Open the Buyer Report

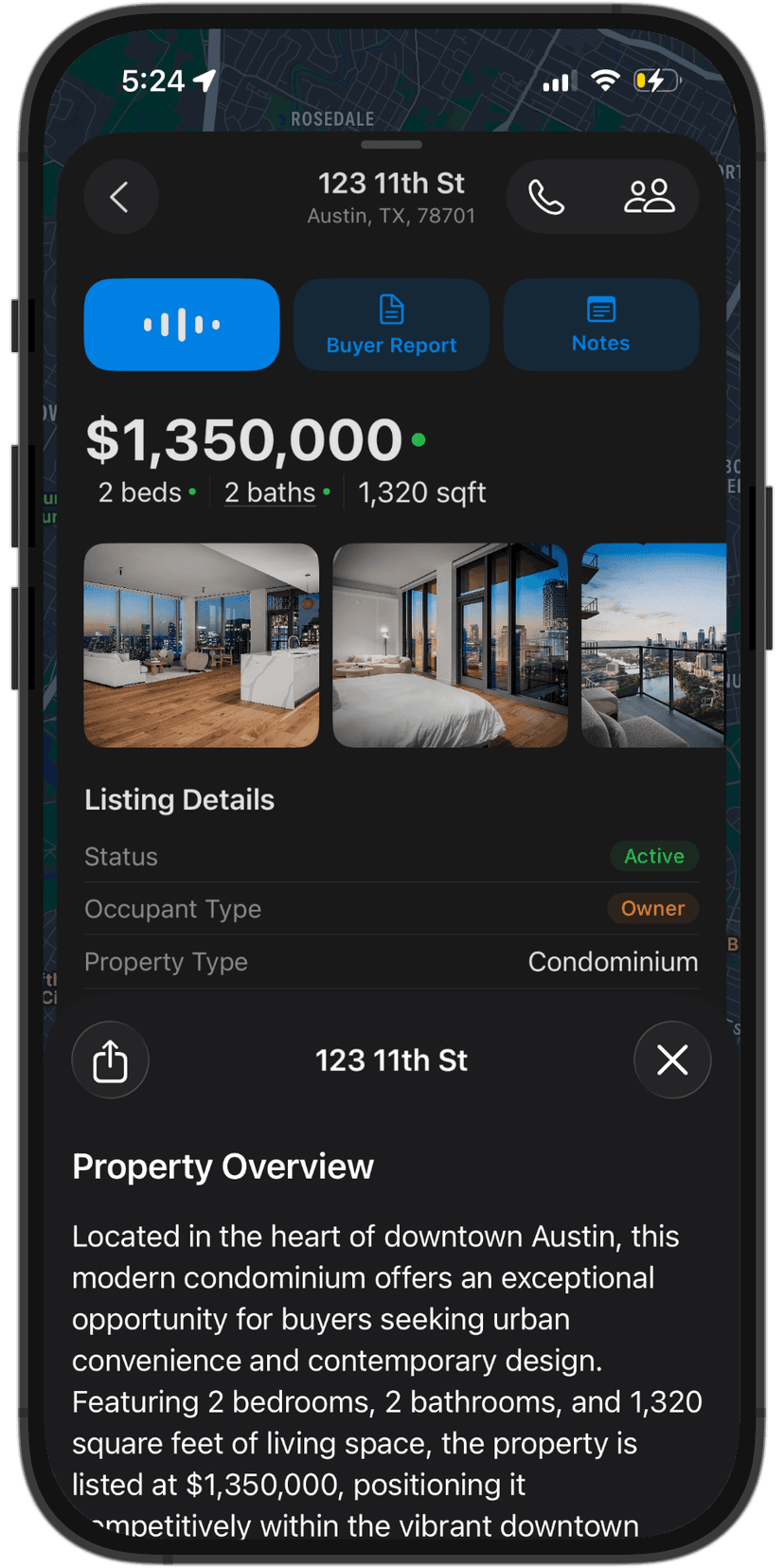point(391,325)
